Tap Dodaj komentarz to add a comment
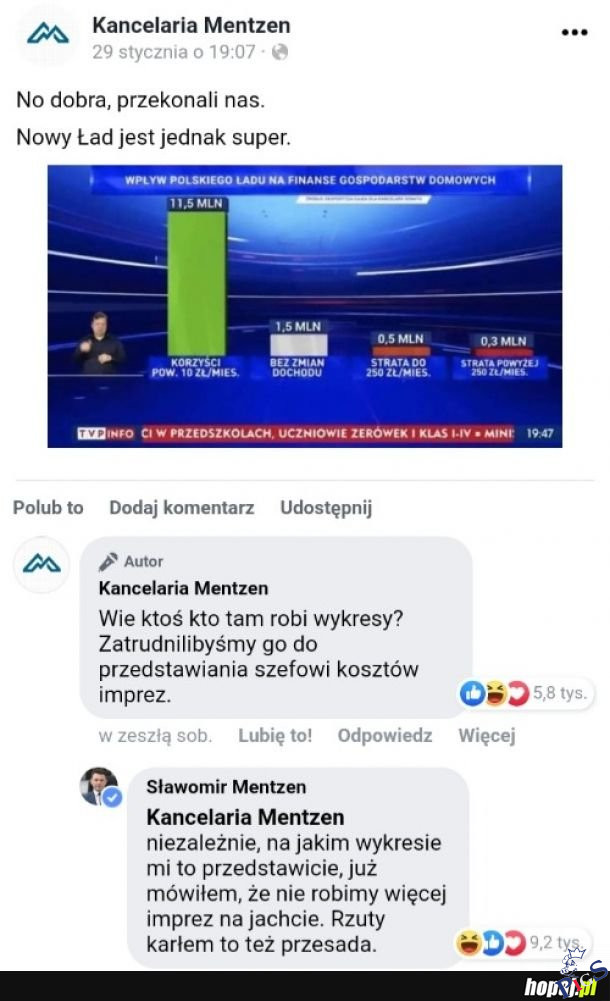The width and height of the screenshot is (610, 1001). (x=181, y=508)
